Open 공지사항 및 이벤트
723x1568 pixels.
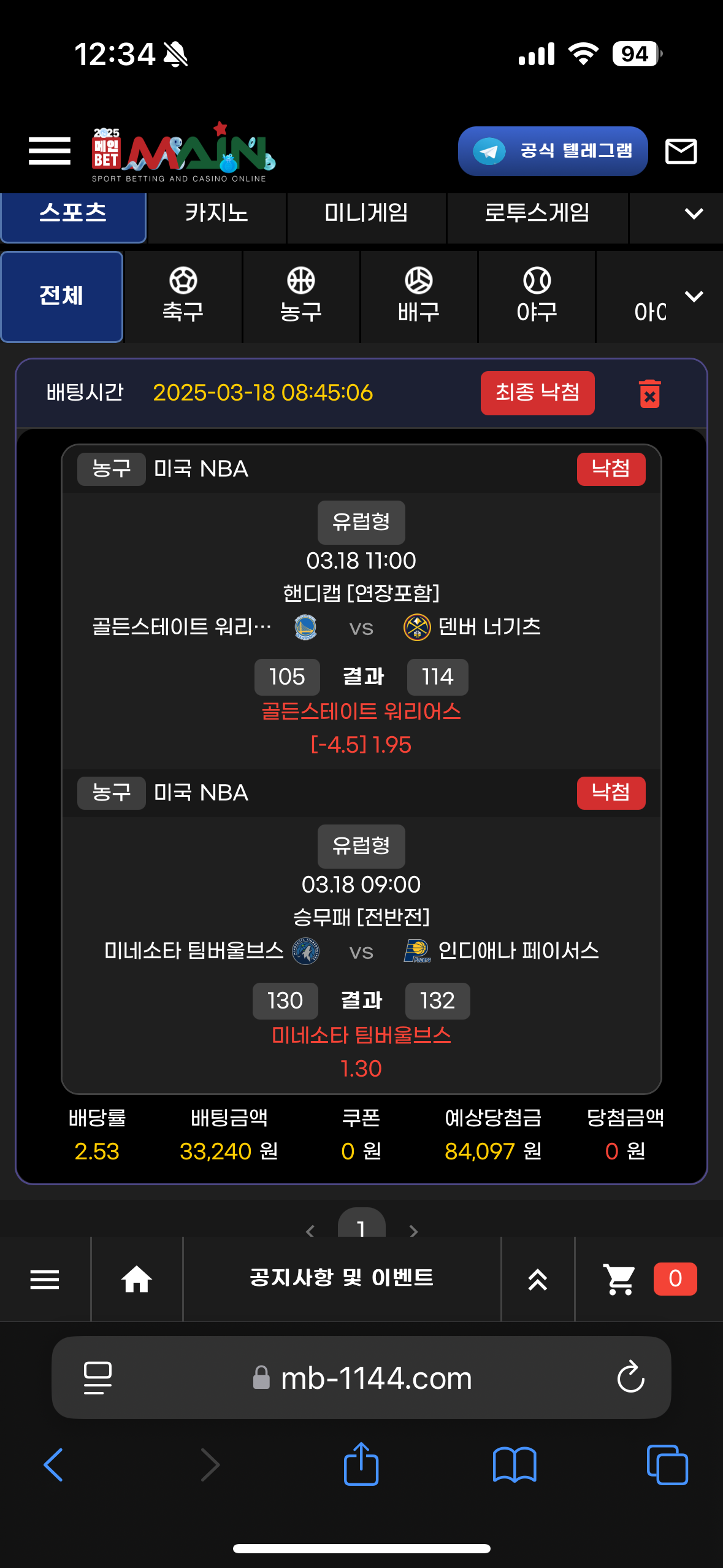[x=342, y=1278]
